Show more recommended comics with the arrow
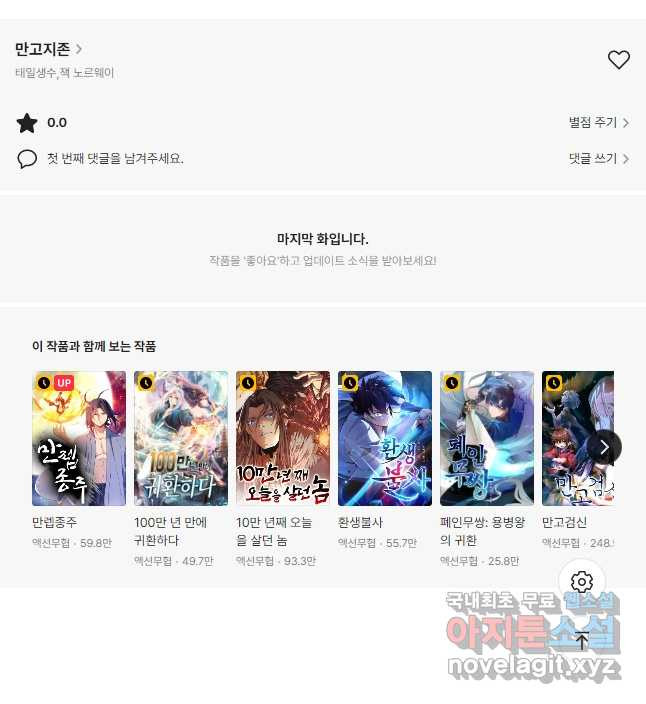Image resolution: width=646 pixels, height=704 pixels. pos(603,446)
